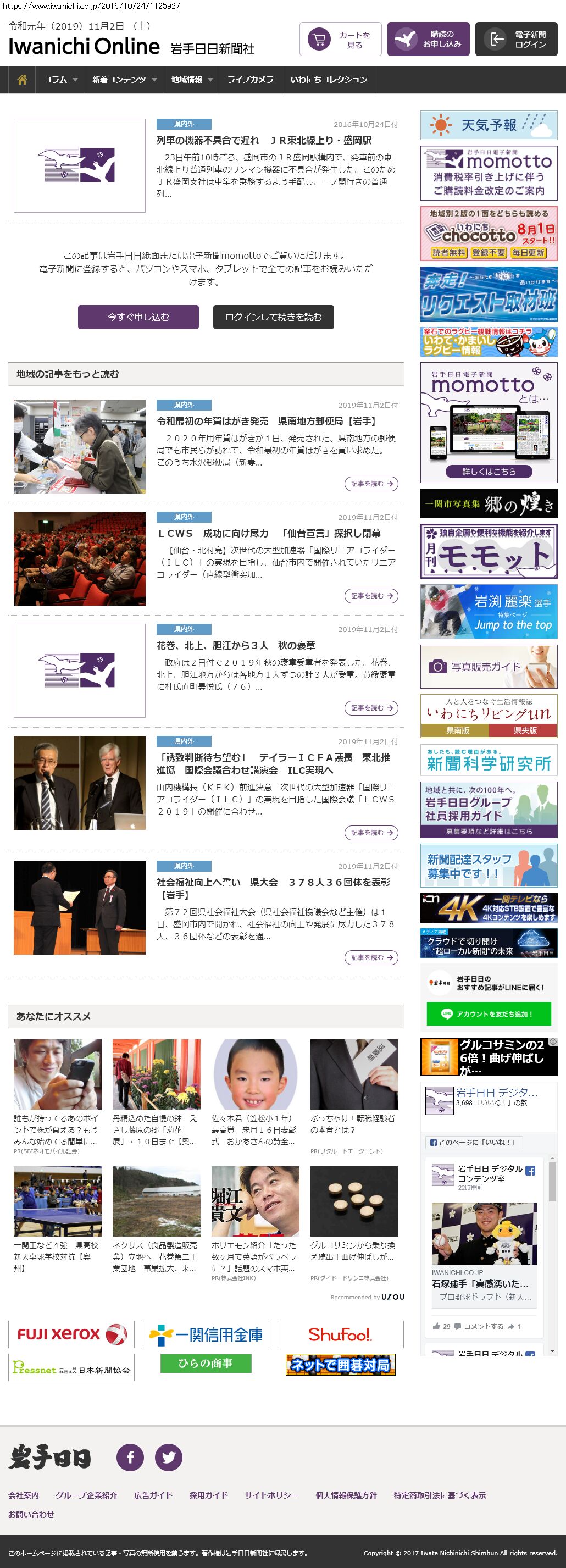
Task: Tap カートを見る button
Action: click(340, 40)
